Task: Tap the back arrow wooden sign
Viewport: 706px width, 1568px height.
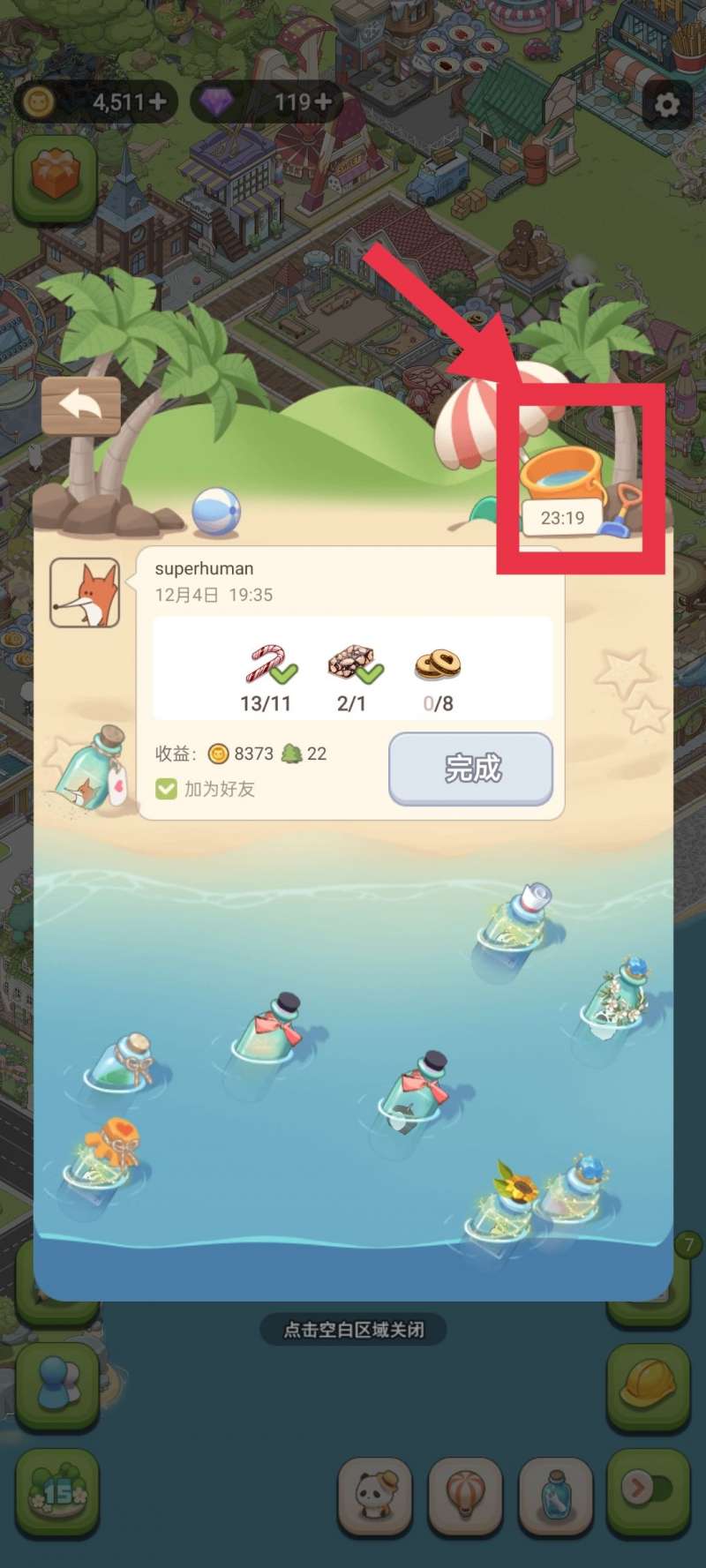Action: click(x=81, y=406)
